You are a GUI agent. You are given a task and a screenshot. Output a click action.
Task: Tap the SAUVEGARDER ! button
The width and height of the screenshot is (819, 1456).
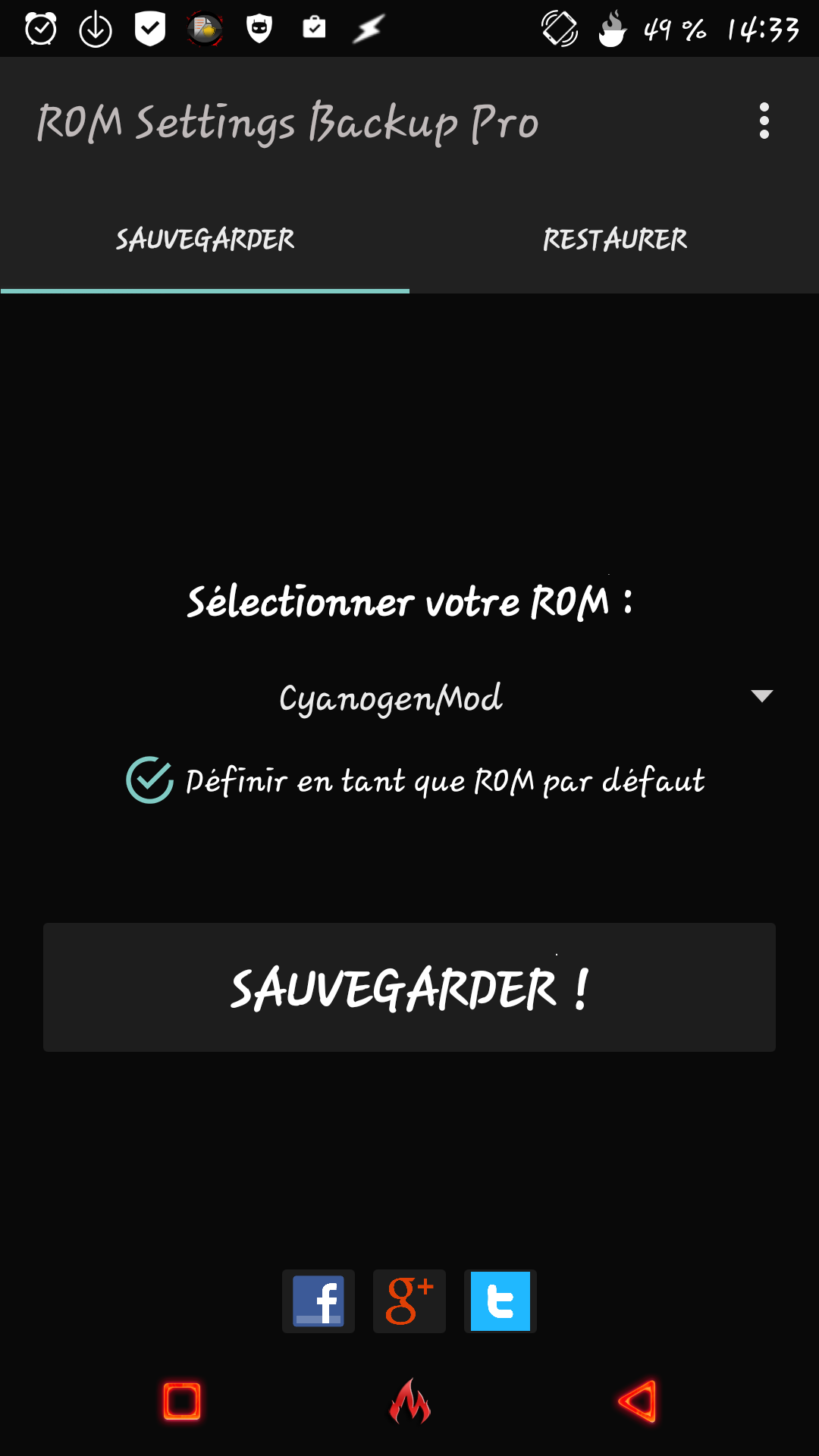point(409,987)
